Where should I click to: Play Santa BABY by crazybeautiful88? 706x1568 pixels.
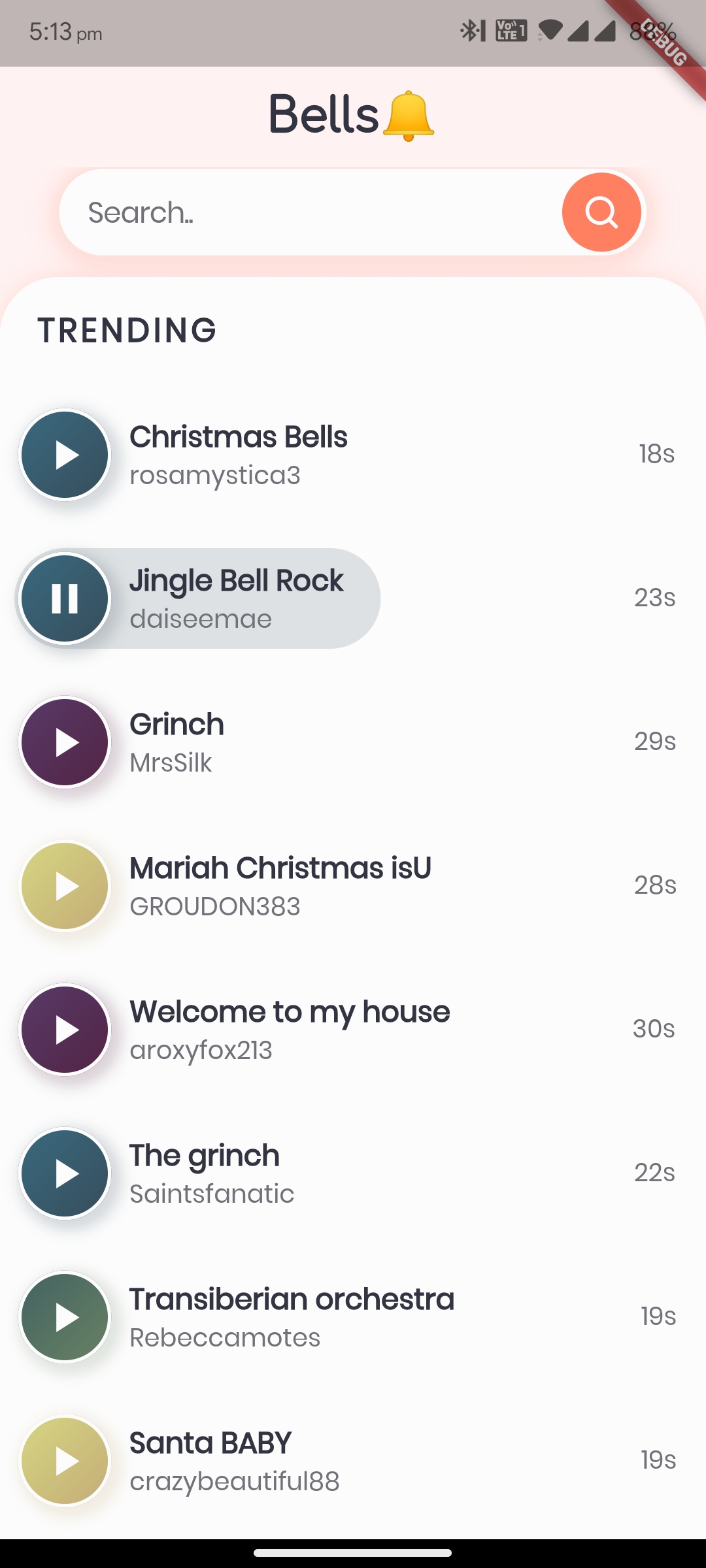click(x=65, y=1461)
